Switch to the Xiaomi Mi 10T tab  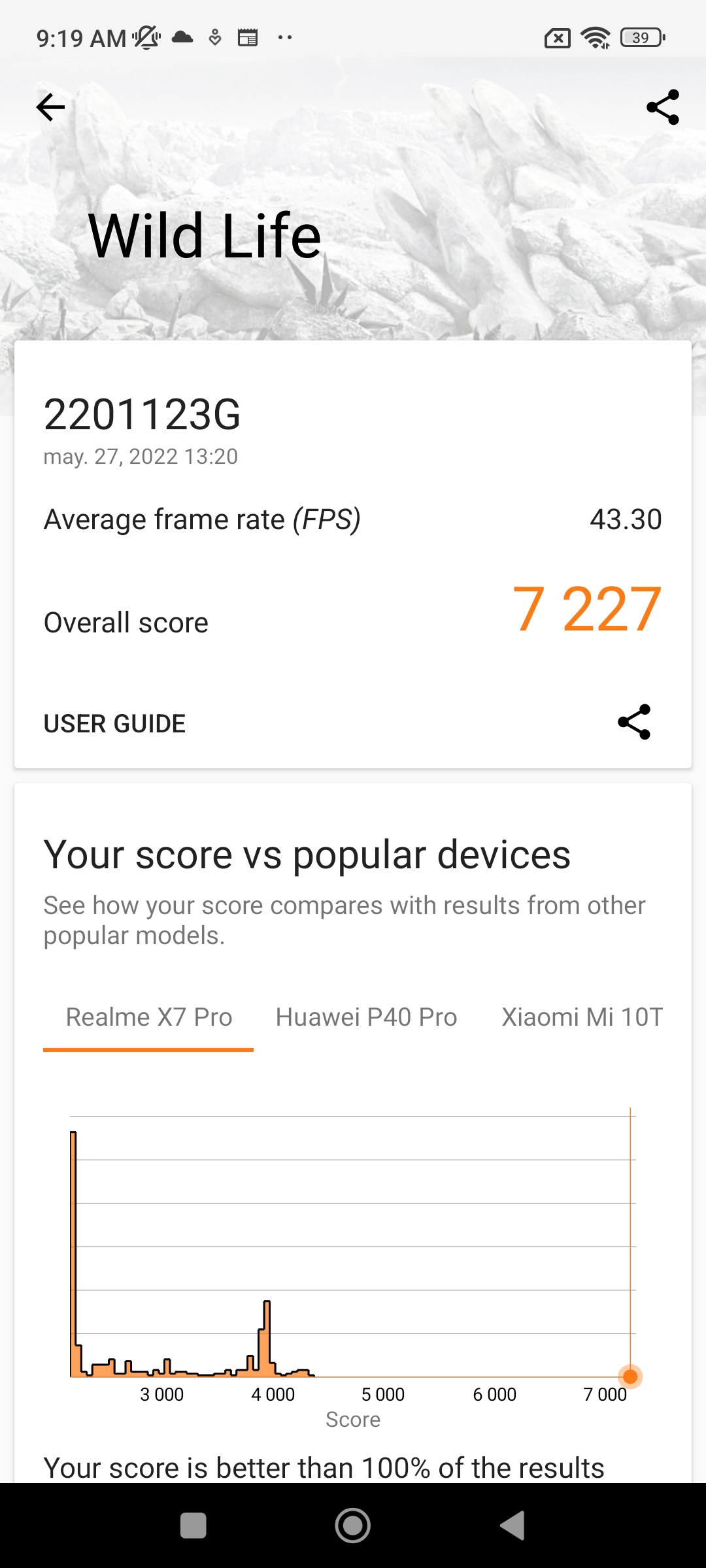click(x=582, y=1017)
